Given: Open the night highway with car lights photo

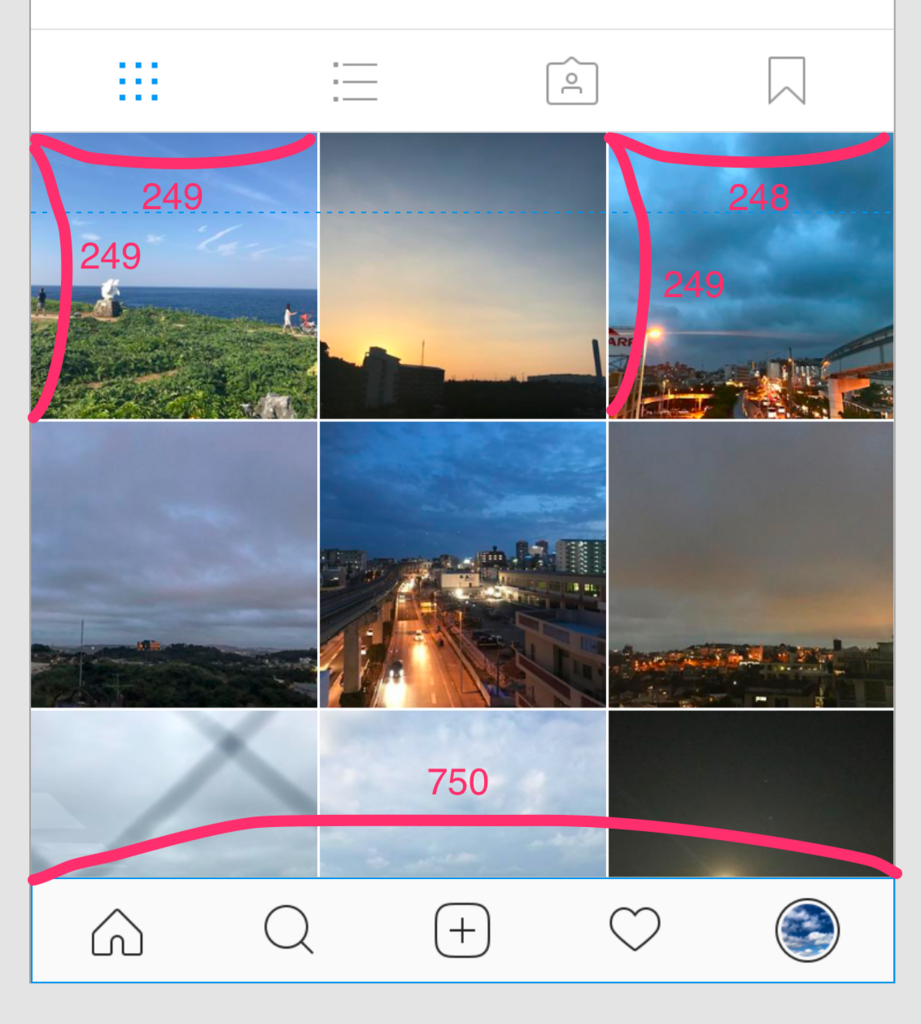Looking at the screenshot, I should (x=463, y=564).
